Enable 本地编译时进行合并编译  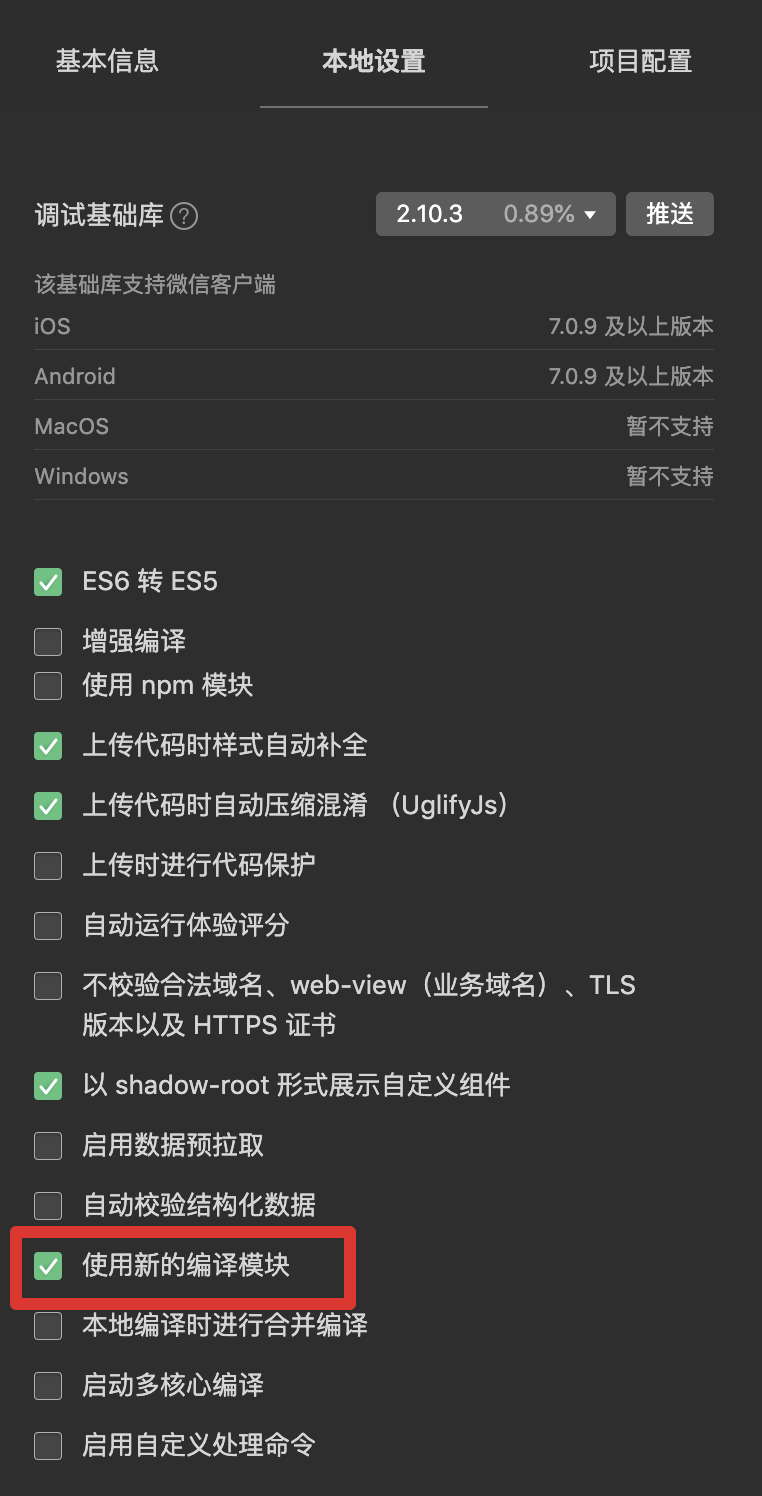(x=48, y=1326)
